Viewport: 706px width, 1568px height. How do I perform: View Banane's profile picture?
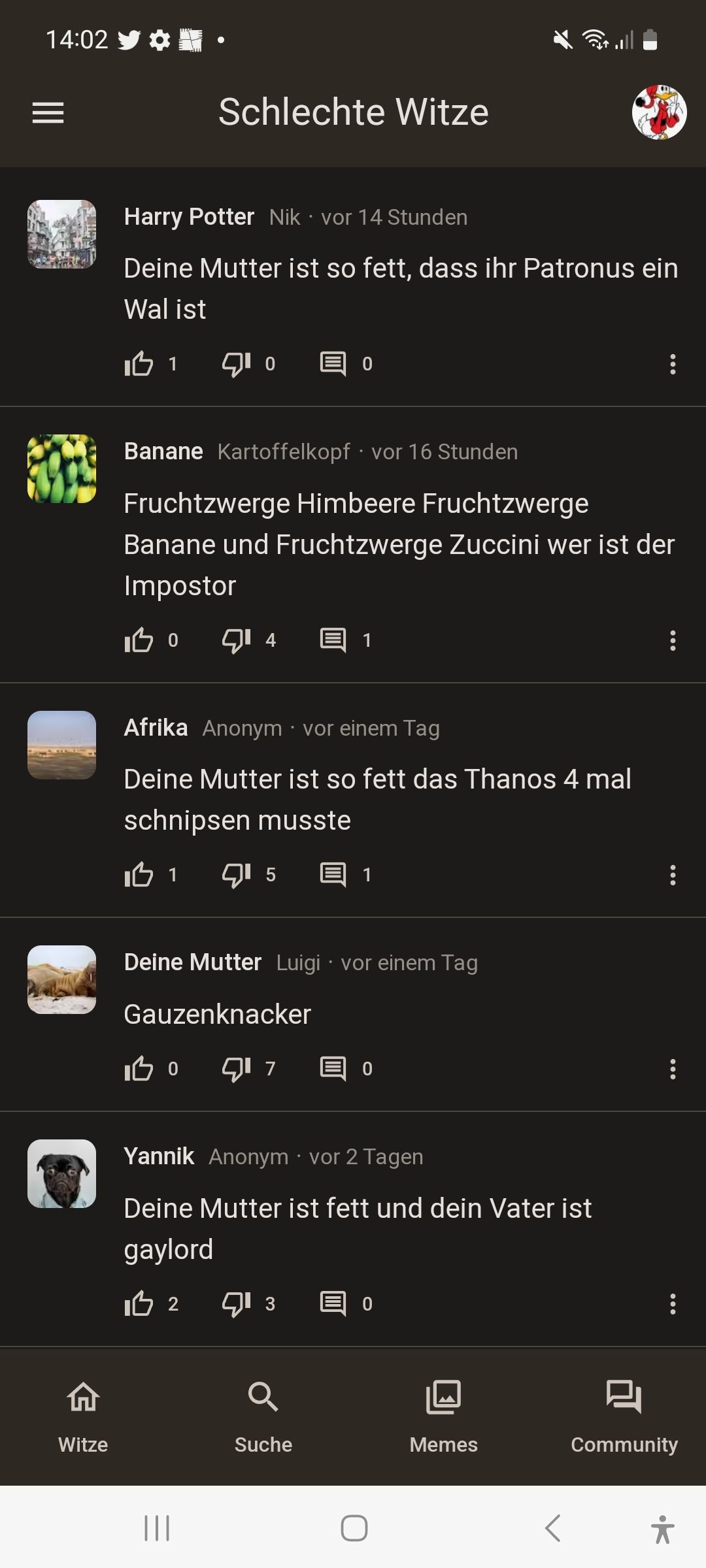point(62,469)
